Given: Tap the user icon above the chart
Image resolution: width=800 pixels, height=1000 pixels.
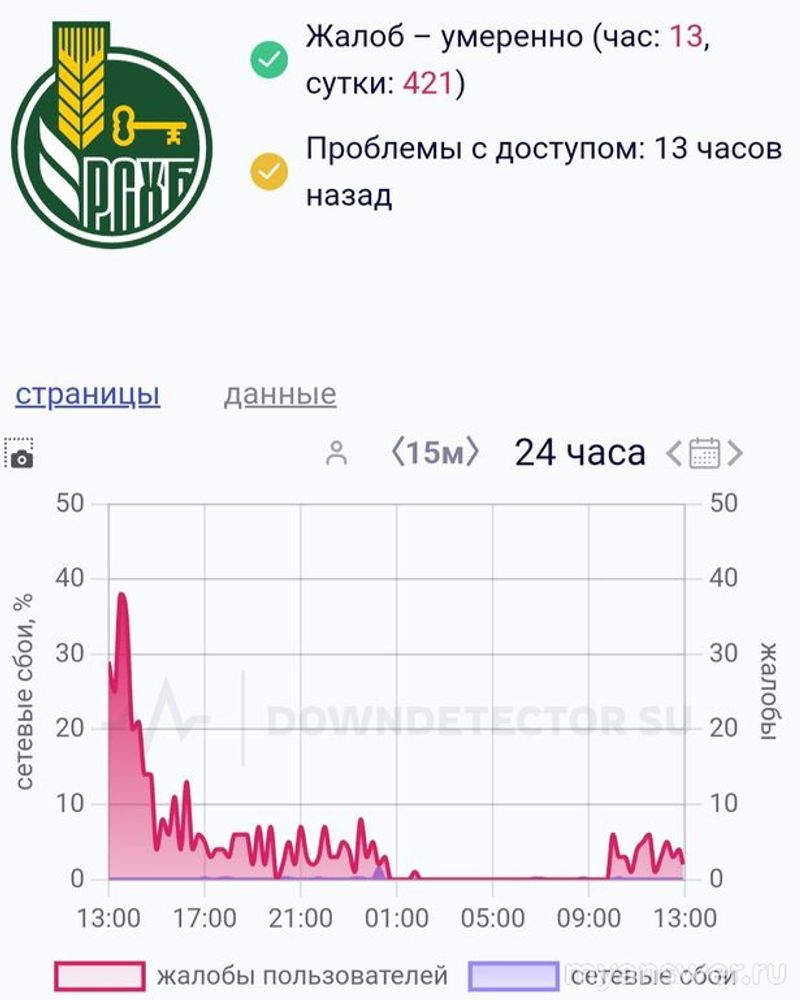Looking at the screenshot, I should 337,453.
